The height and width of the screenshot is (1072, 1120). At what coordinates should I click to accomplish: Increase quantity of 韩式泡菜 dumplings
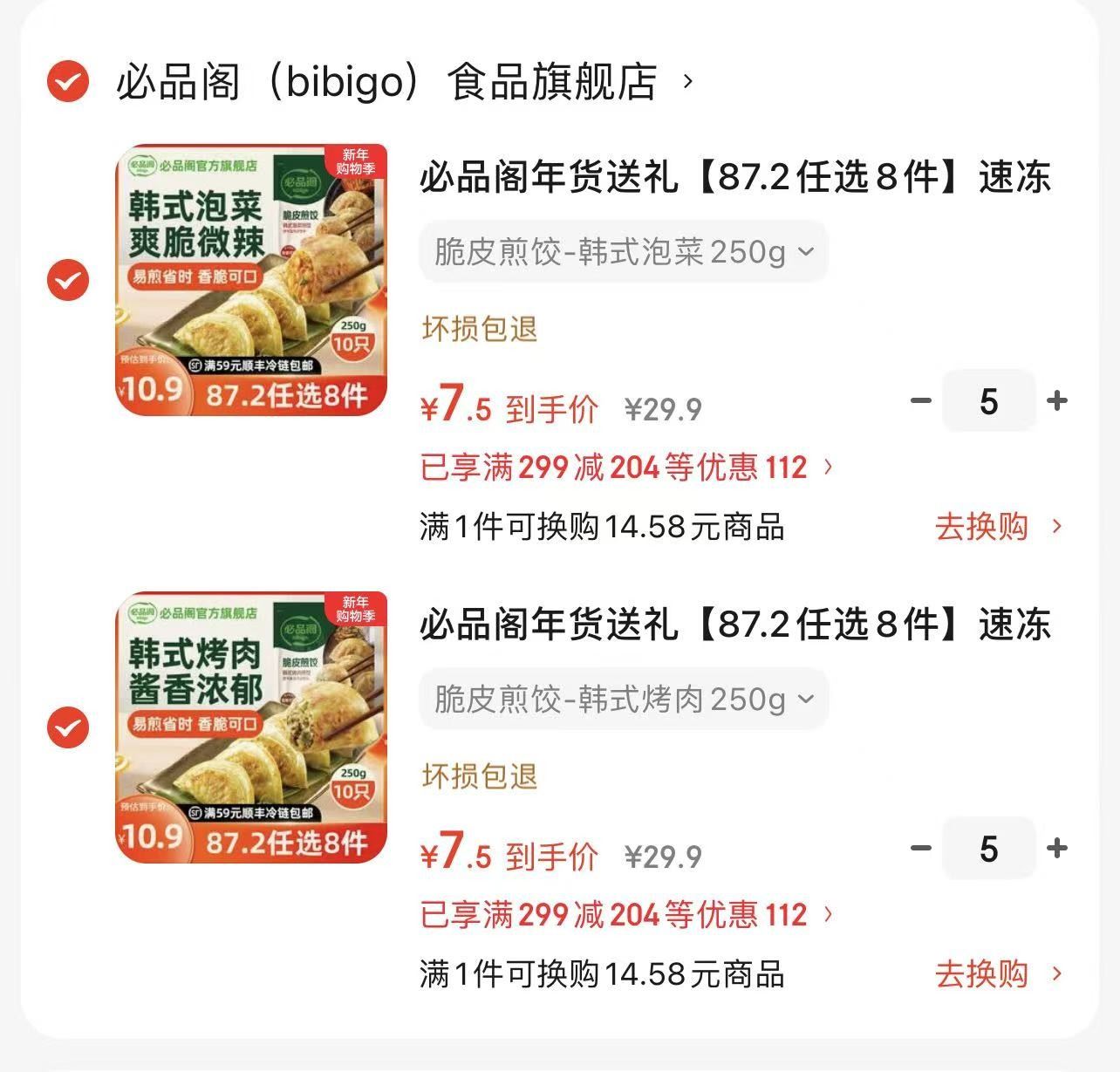click(x=1057, y=401)
